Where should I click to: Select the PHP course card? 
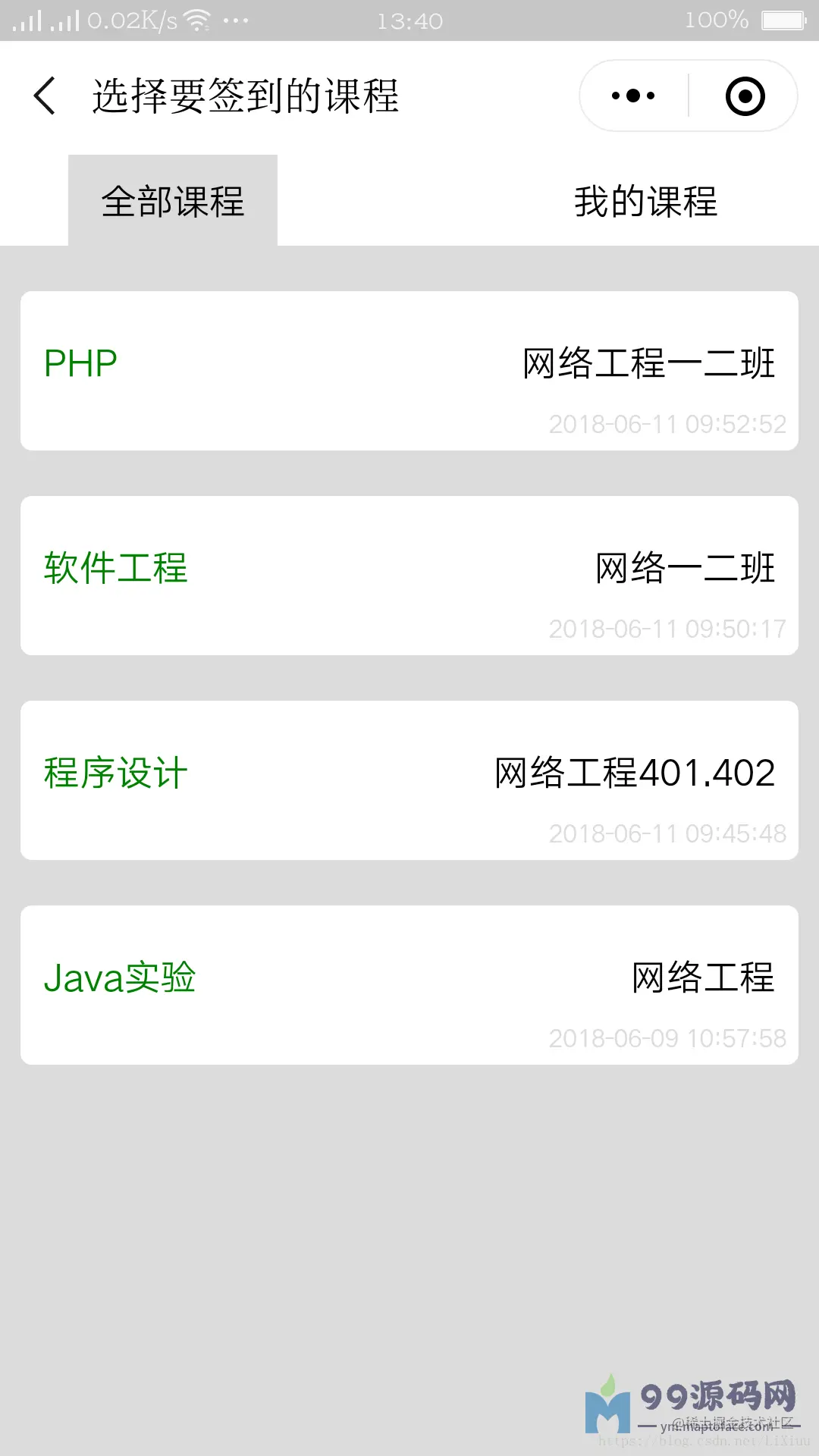tap(409, 371)
